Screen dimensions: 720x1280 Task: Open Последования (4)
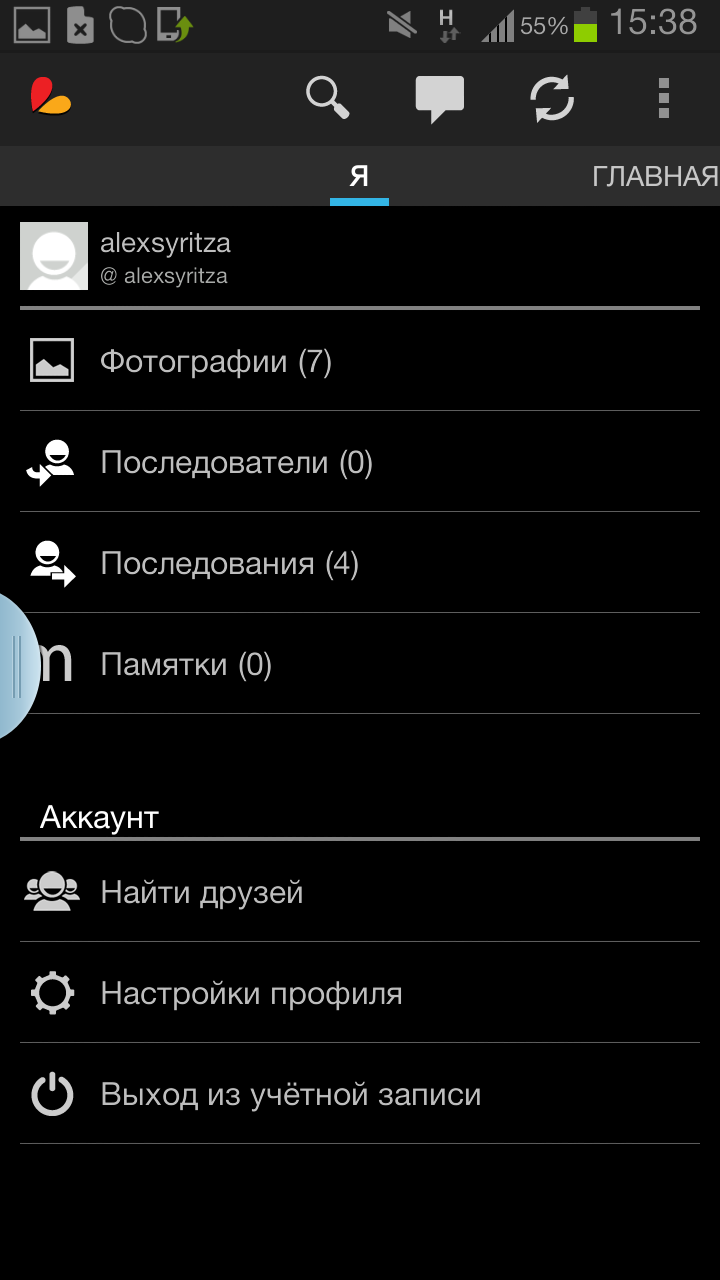click(360, 563)
